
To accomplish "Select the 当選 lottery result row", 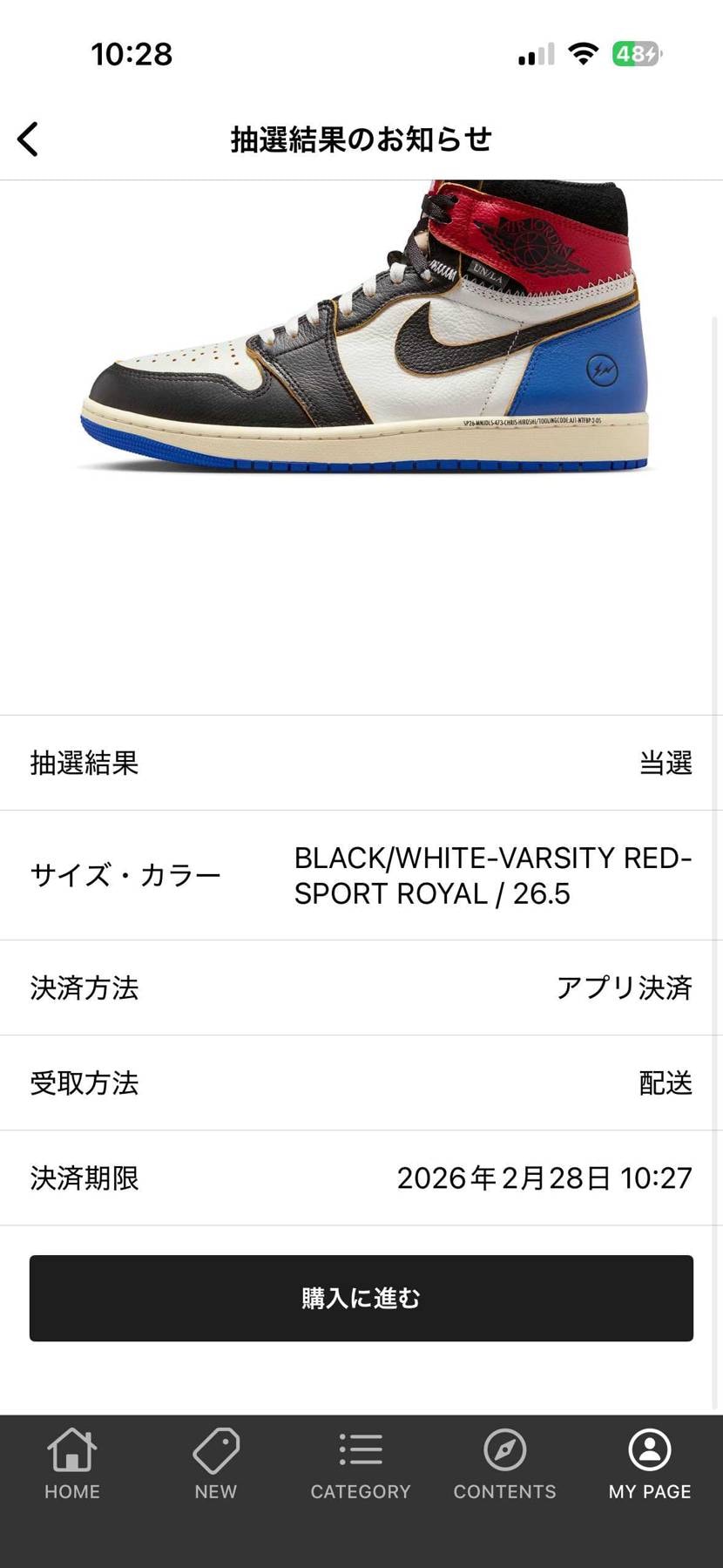I will pyautogui.click(x=666, y=764).
